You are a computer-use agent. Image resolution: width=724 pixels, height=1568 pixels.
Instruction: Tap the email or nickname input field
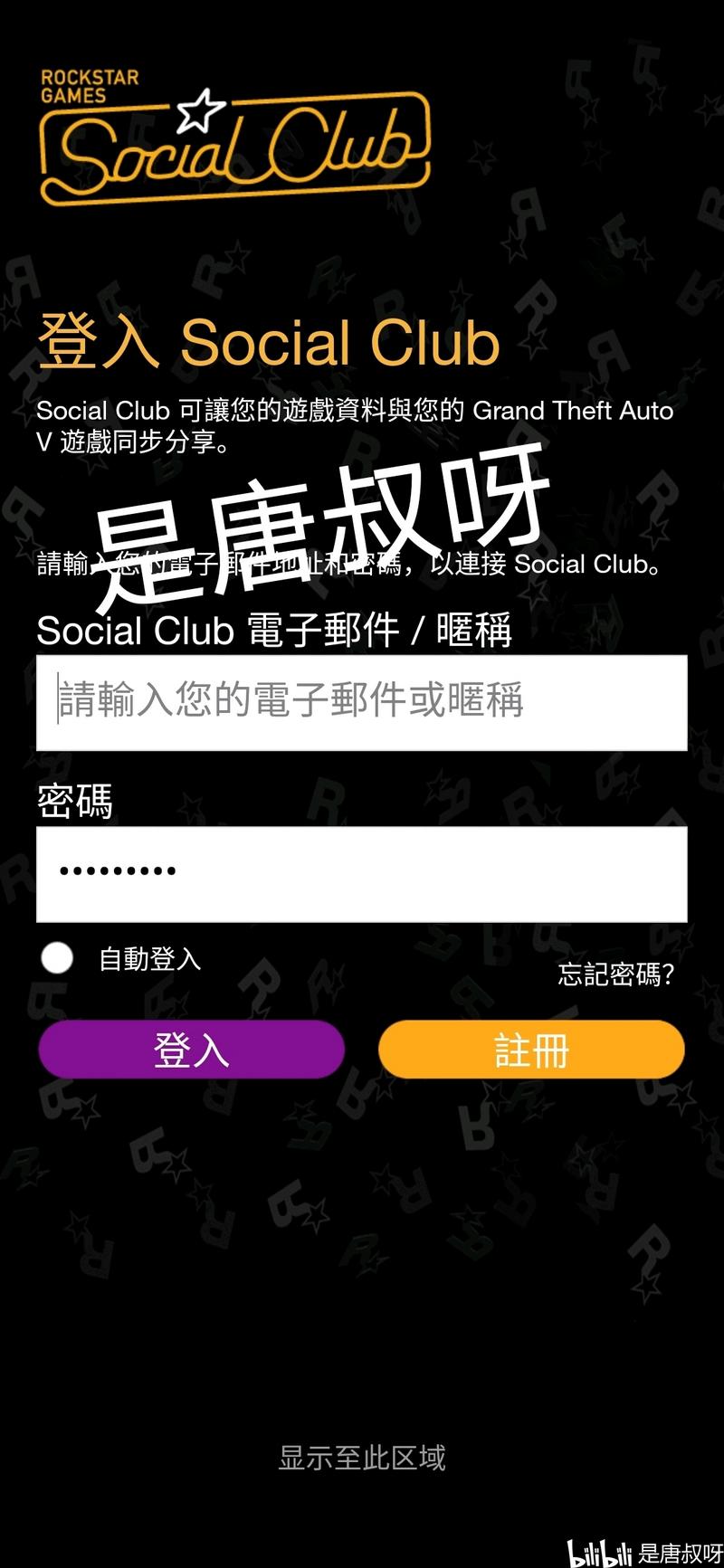362,702
